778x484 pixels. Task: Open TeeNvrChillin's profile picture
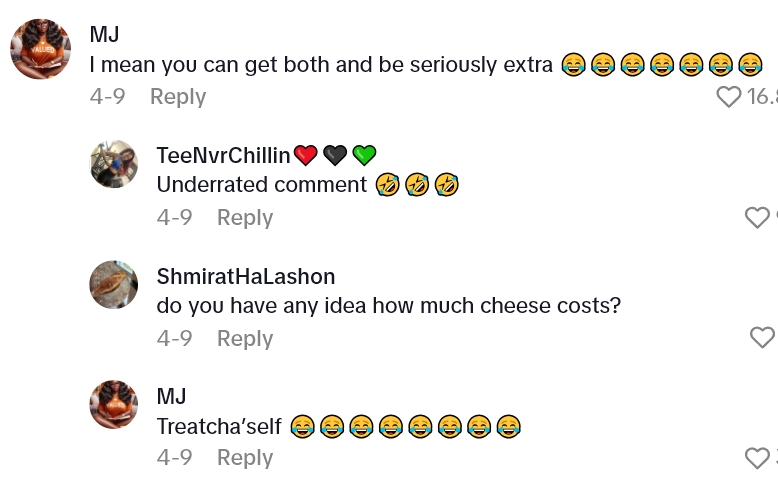tap(114, 164)
